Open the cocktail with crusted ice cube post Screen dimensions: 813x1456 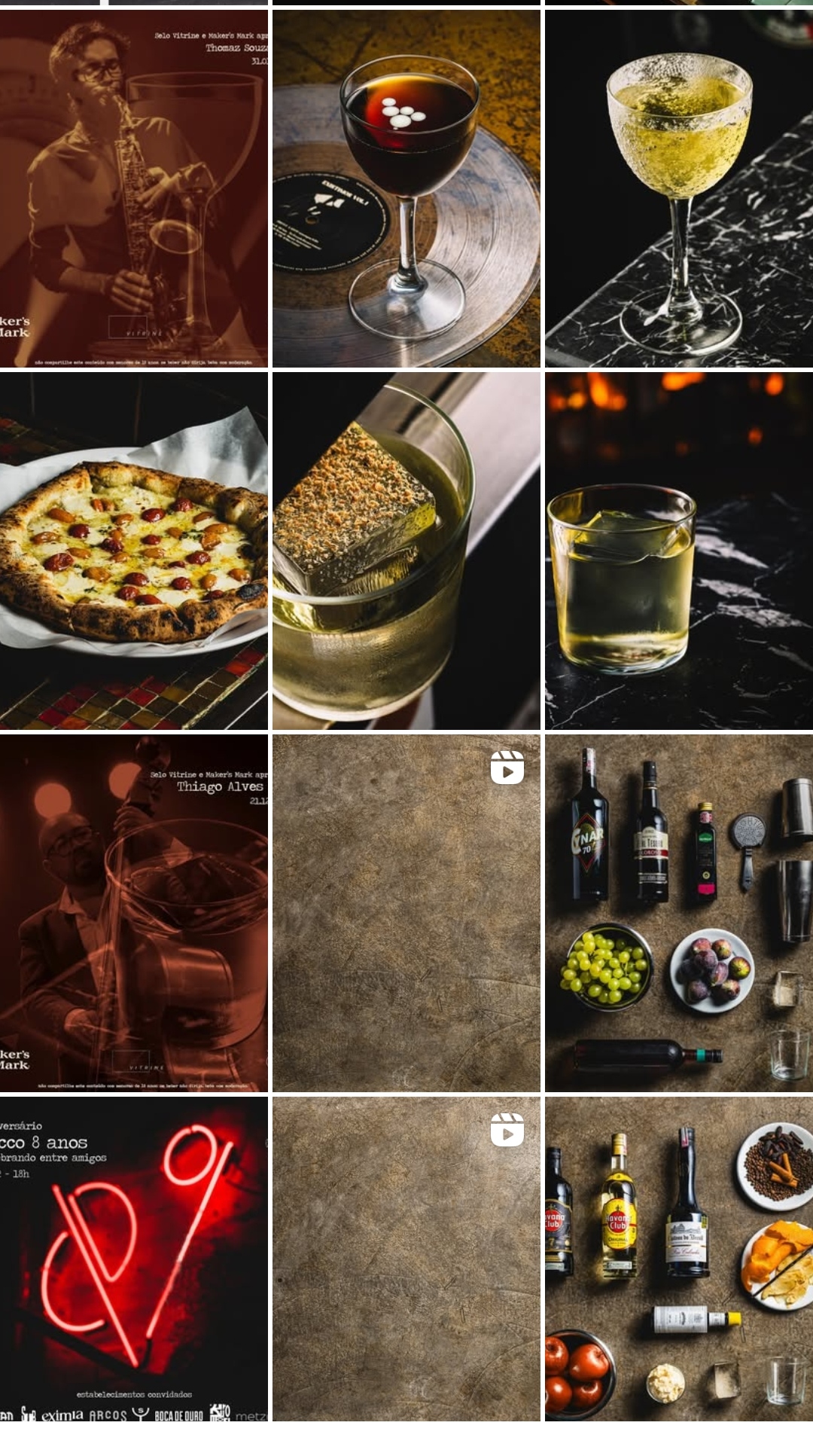tap(406, 551)
